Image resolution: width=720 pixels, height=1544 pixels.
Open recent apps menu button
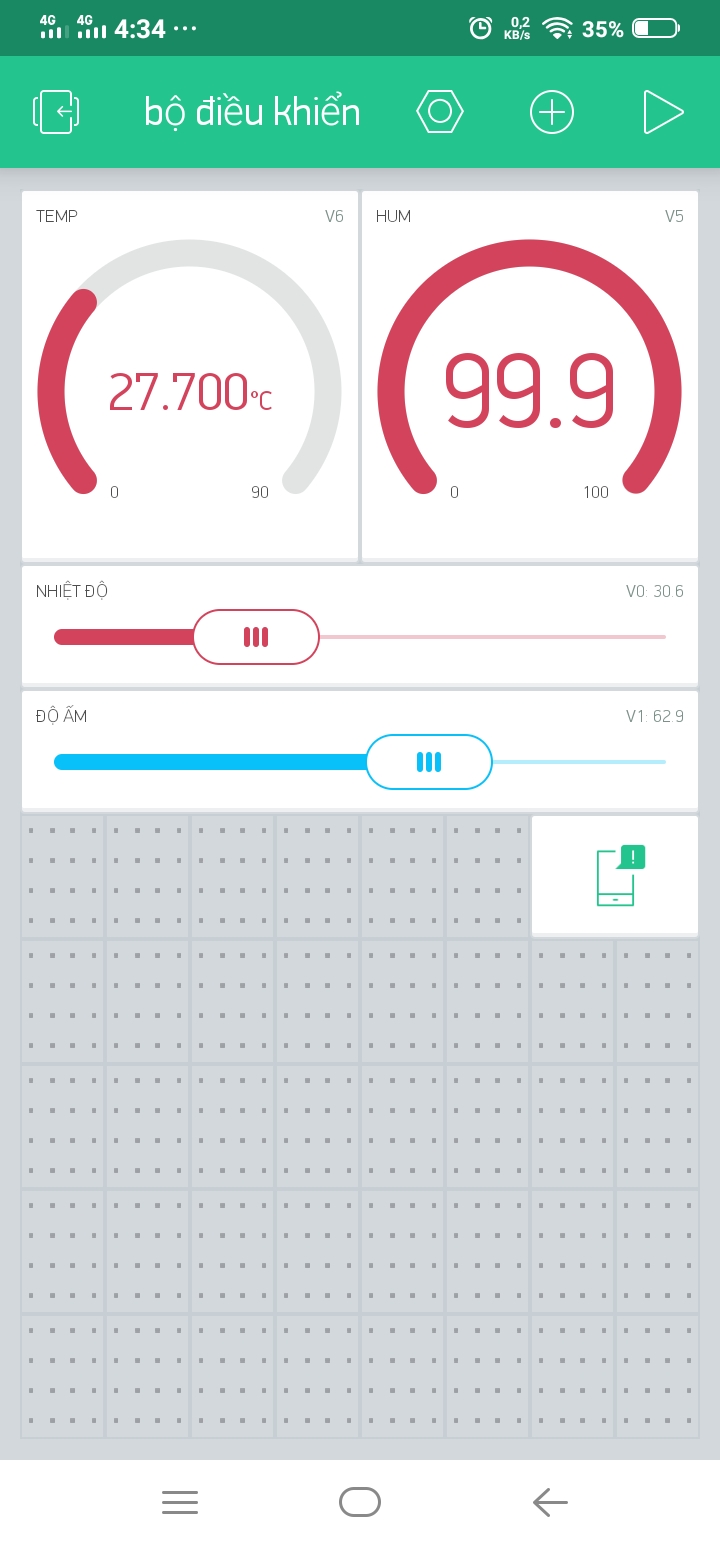pyautogui.click(x=180, y=1502)
